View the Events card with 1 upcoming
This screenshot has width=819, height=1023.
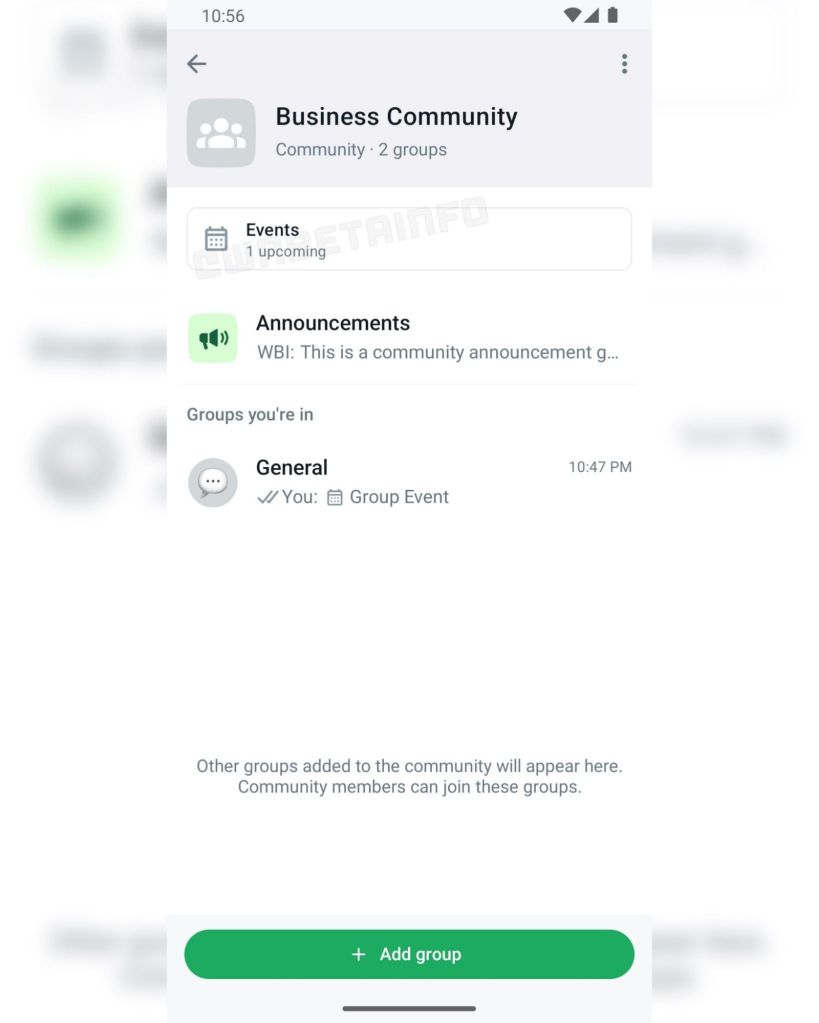(408, 239)
